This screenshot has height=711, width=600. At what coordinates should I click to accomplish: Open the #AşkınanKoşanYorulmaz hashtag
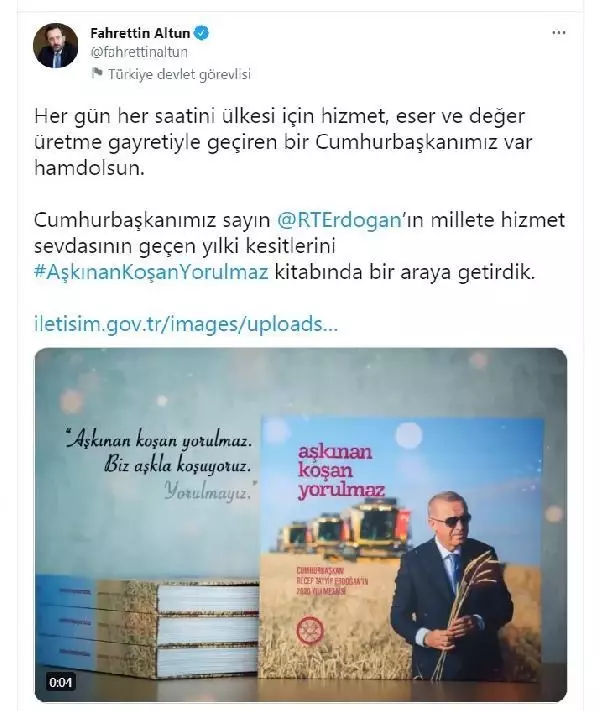151,270
